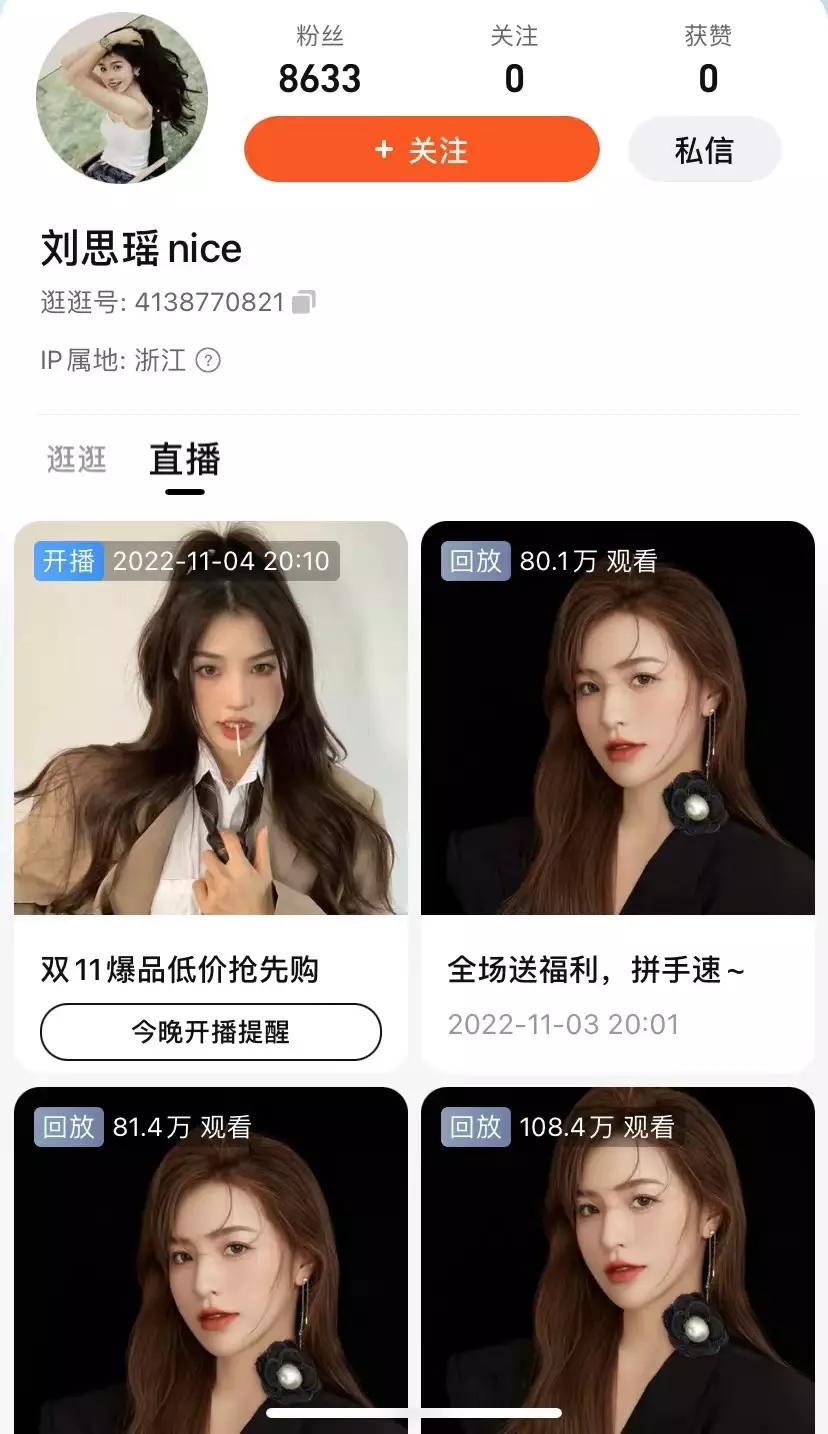
Task: Enable 今晚开播提醒 live stream reminder
Action: [210, 1032]
